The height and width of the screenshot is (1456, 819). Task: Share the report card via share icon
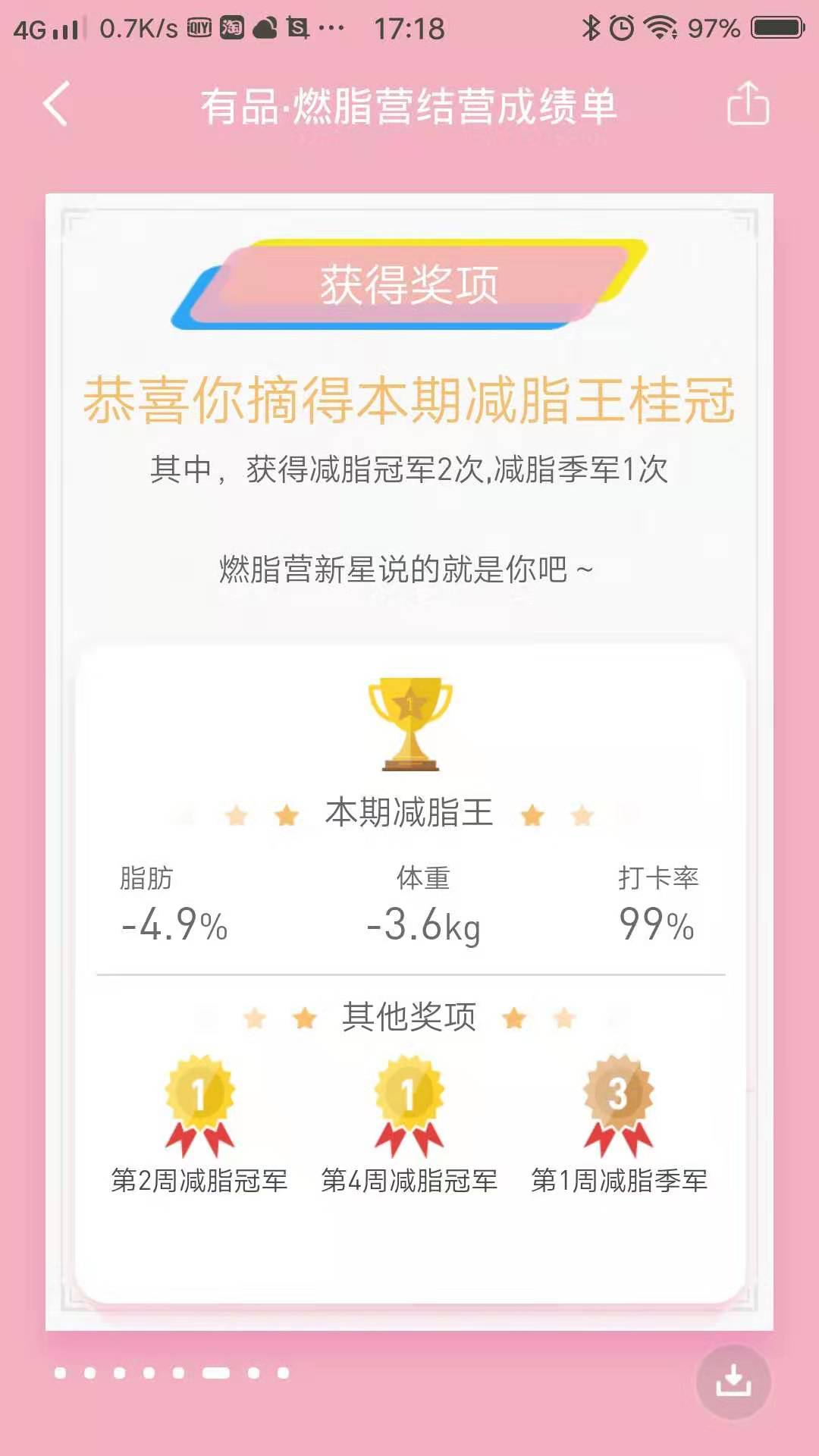coord(748,104)
